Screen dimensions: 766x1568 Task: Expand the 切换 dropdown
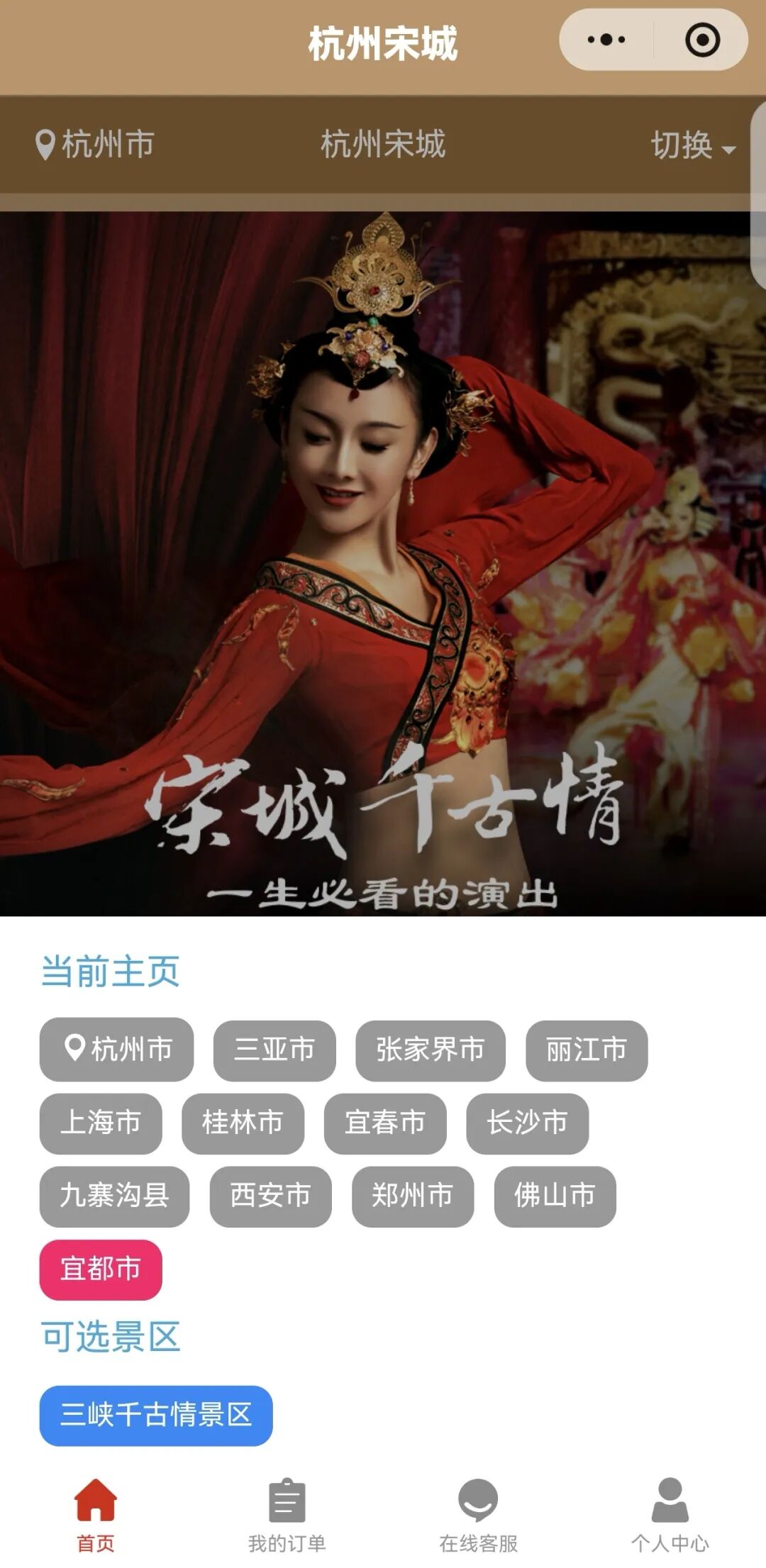coord(693,145)
